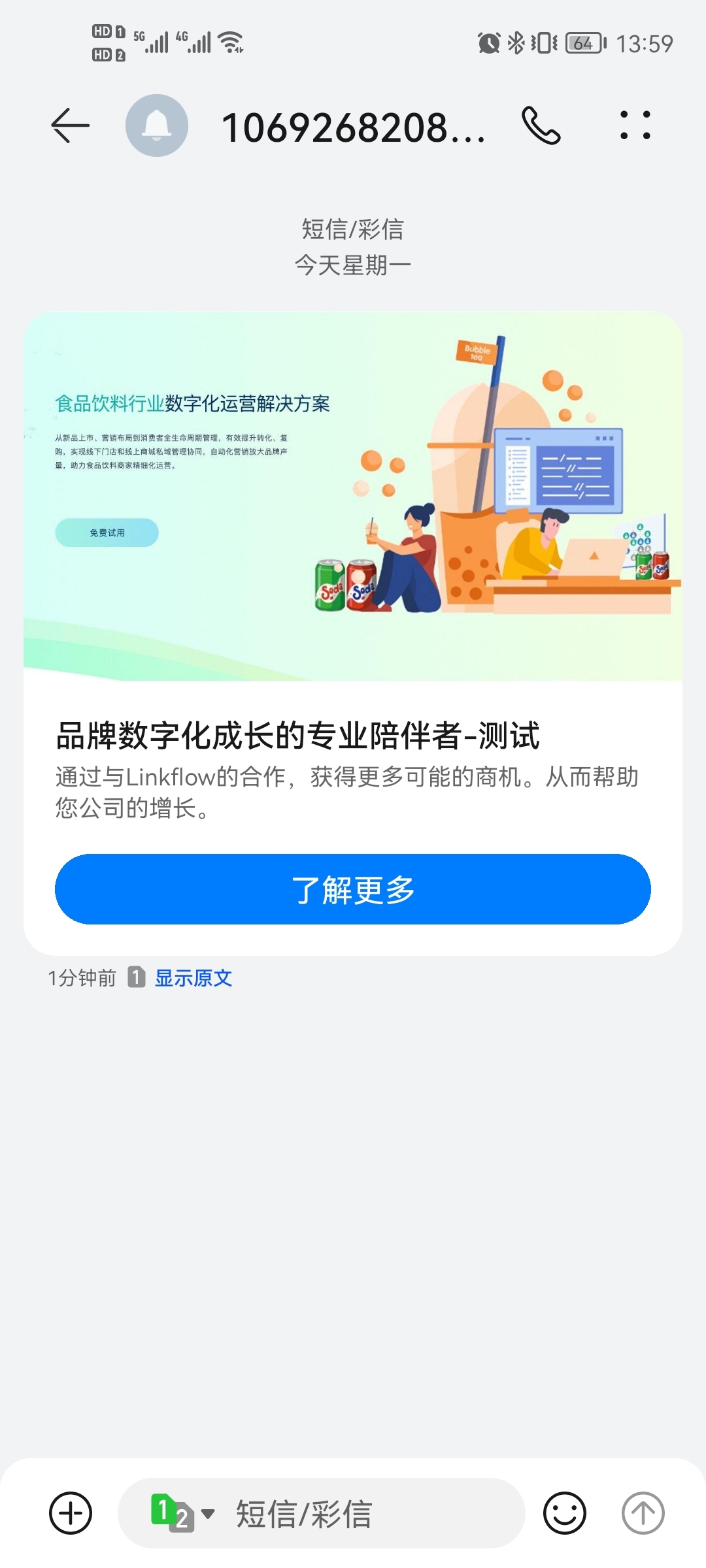
Task: Send the message with the arrow button
Action: coord(643,1513)
